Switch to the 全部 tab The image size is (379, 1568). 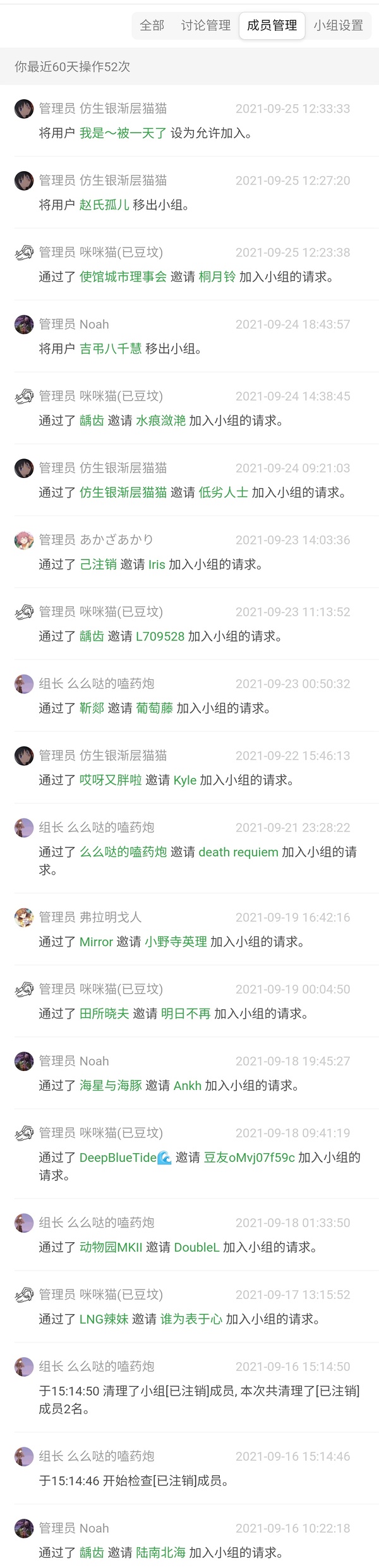152,25
